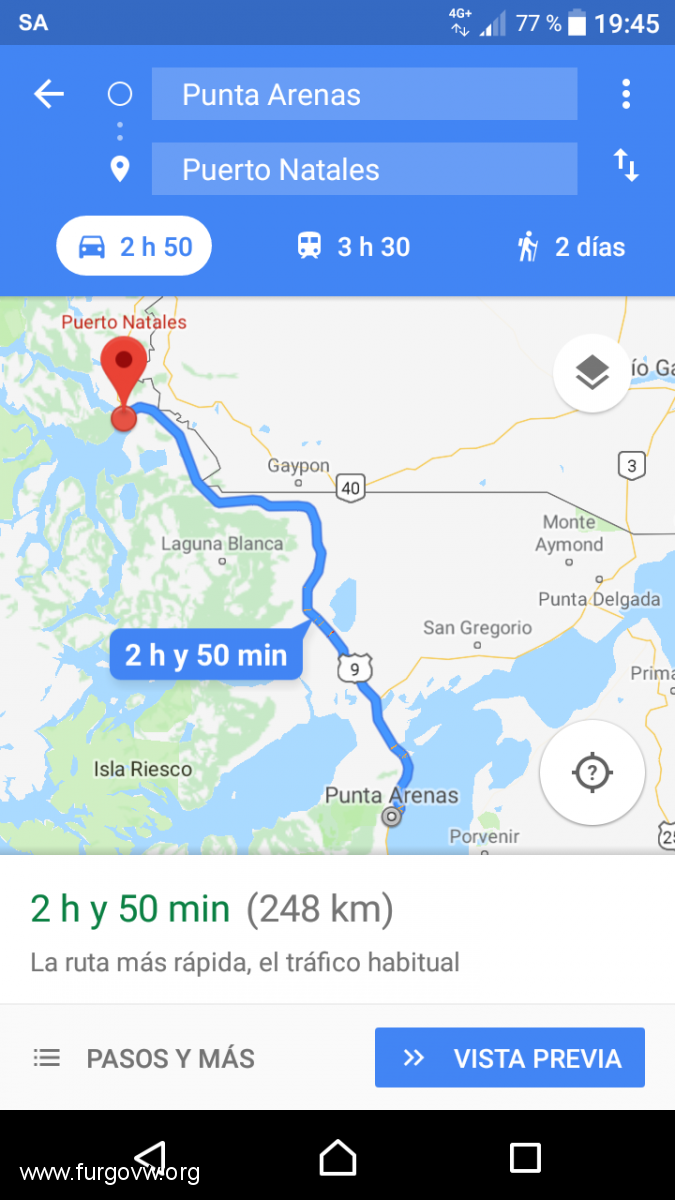675x1200 pixels.
Task: Open PASOS Y MÁS route steps
Action: point(145,1058)
